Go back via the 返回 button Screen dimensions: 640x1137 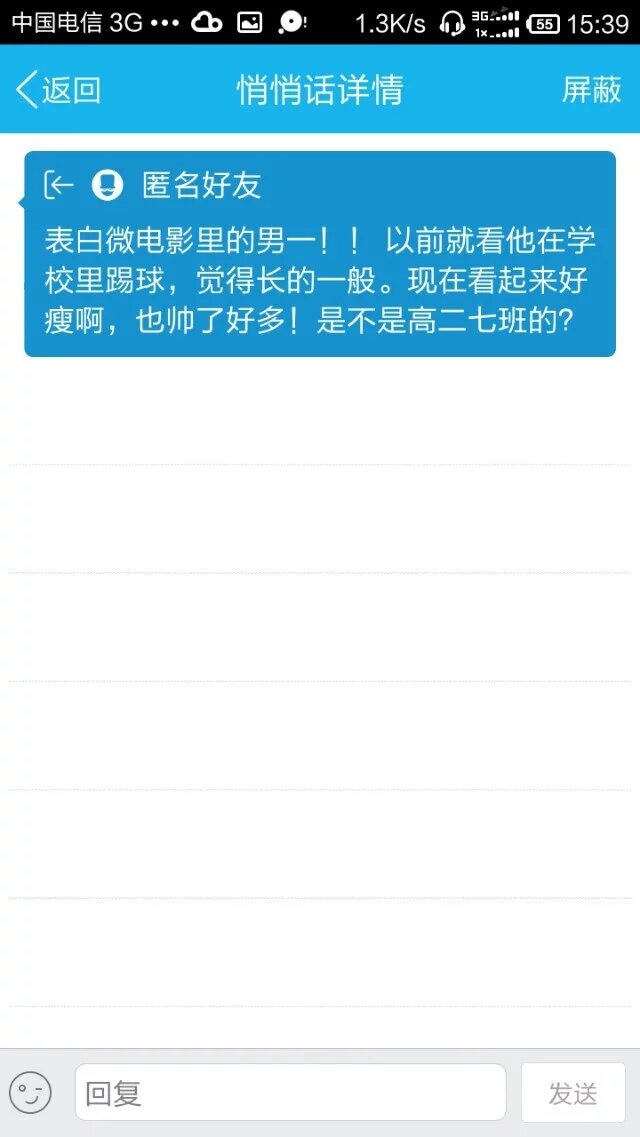click(58, 90)
